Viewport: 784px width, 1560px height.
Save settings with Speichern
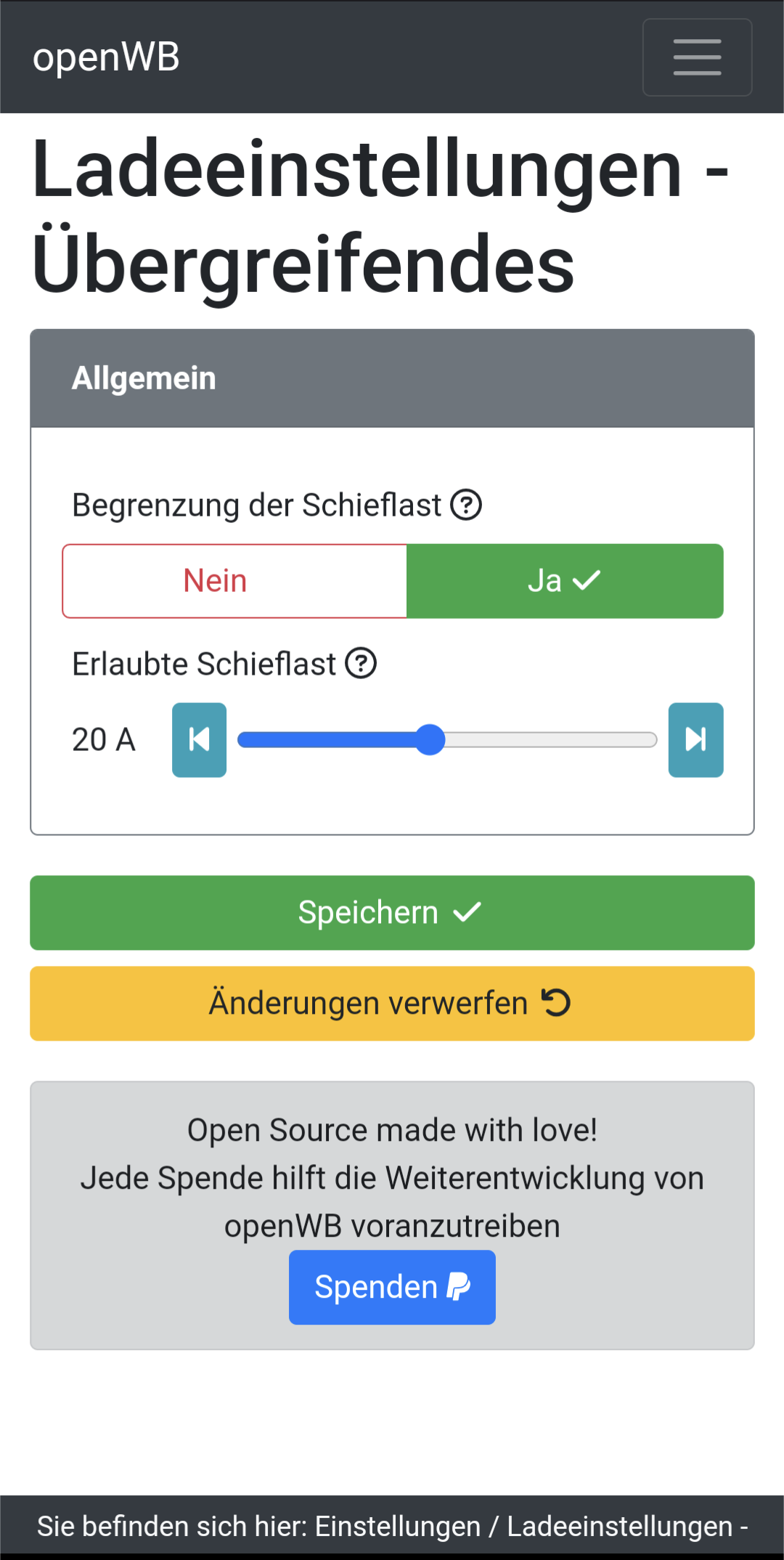coord(392,913)
